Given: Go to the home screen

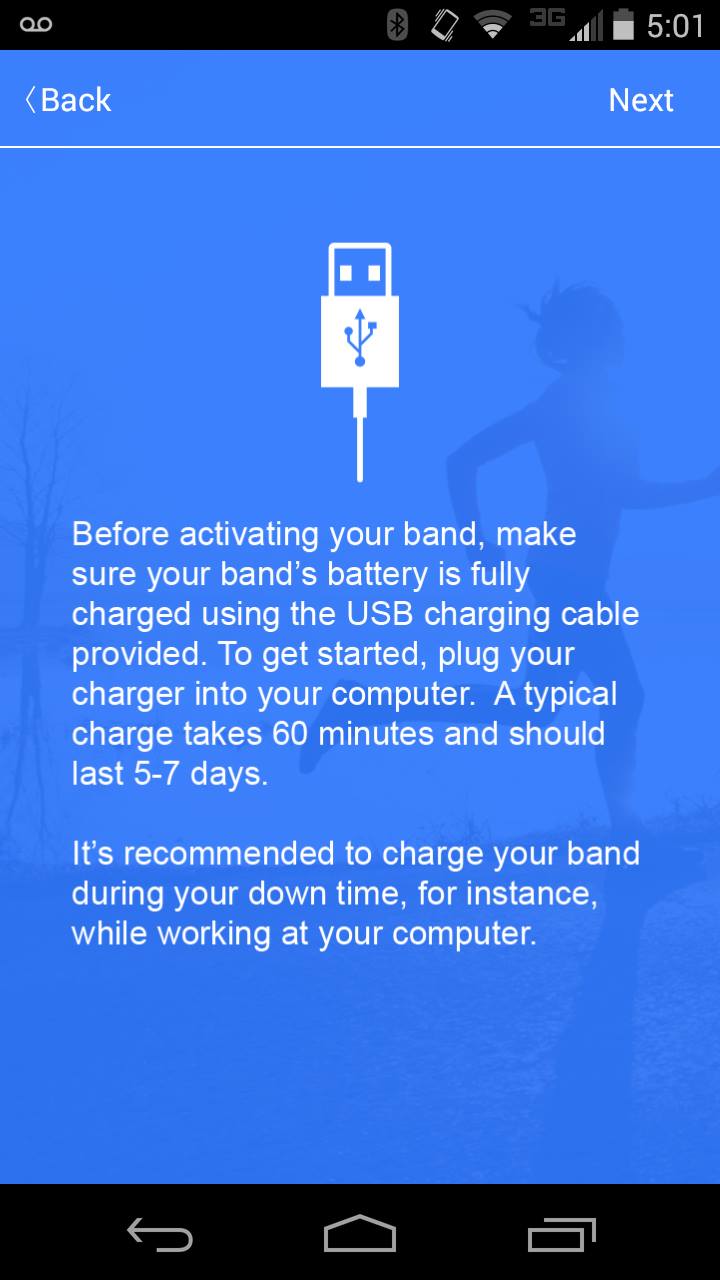Looking at the screenshot, I should (x=360, y=1234).
